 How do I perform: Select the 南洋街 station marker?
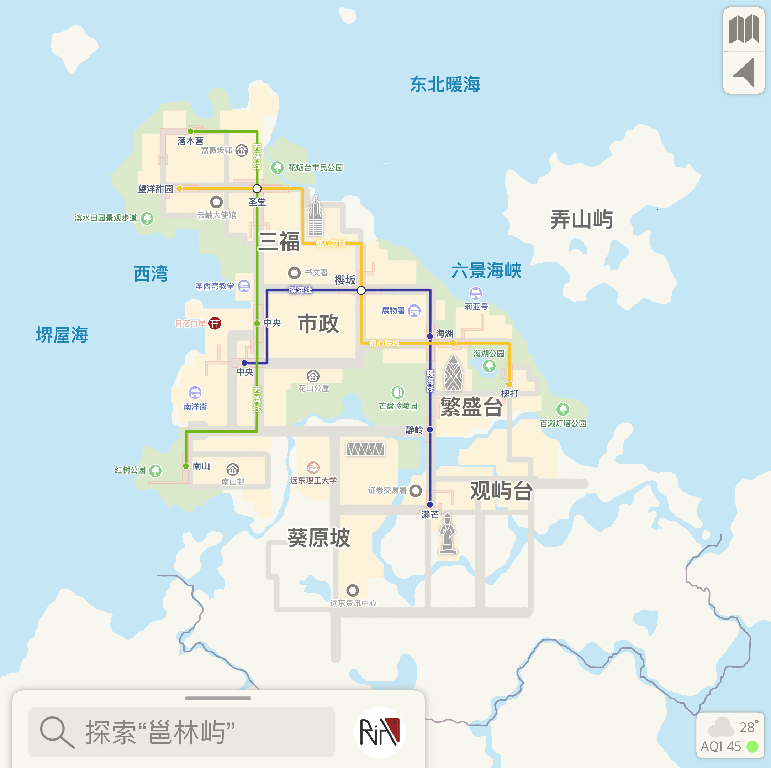(194, 393)
